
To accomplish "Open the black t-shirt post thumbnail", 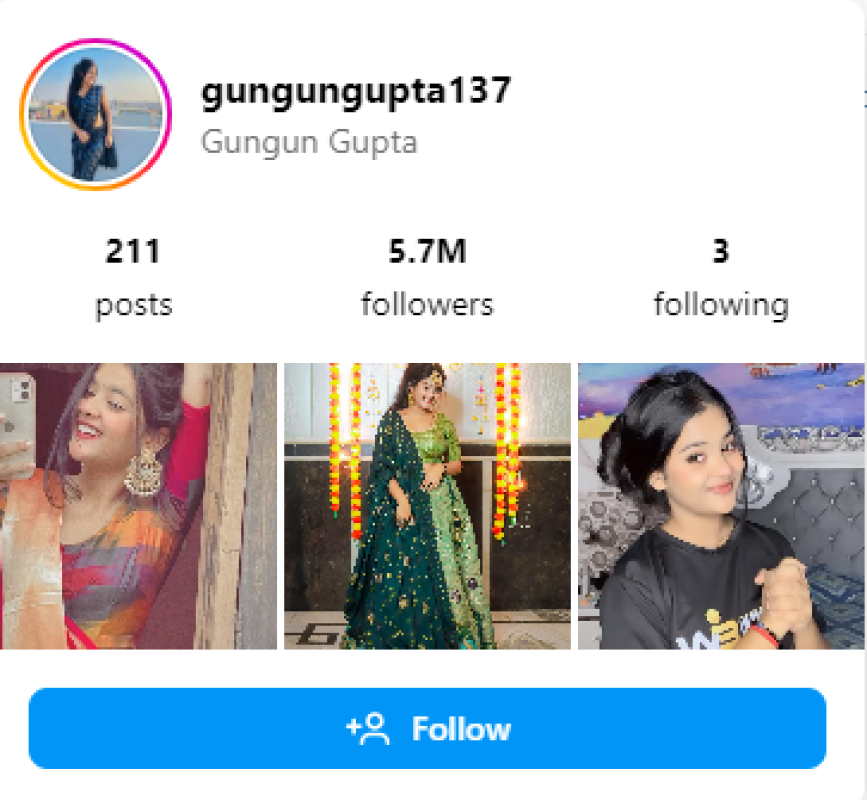I will tap(720, 506).
